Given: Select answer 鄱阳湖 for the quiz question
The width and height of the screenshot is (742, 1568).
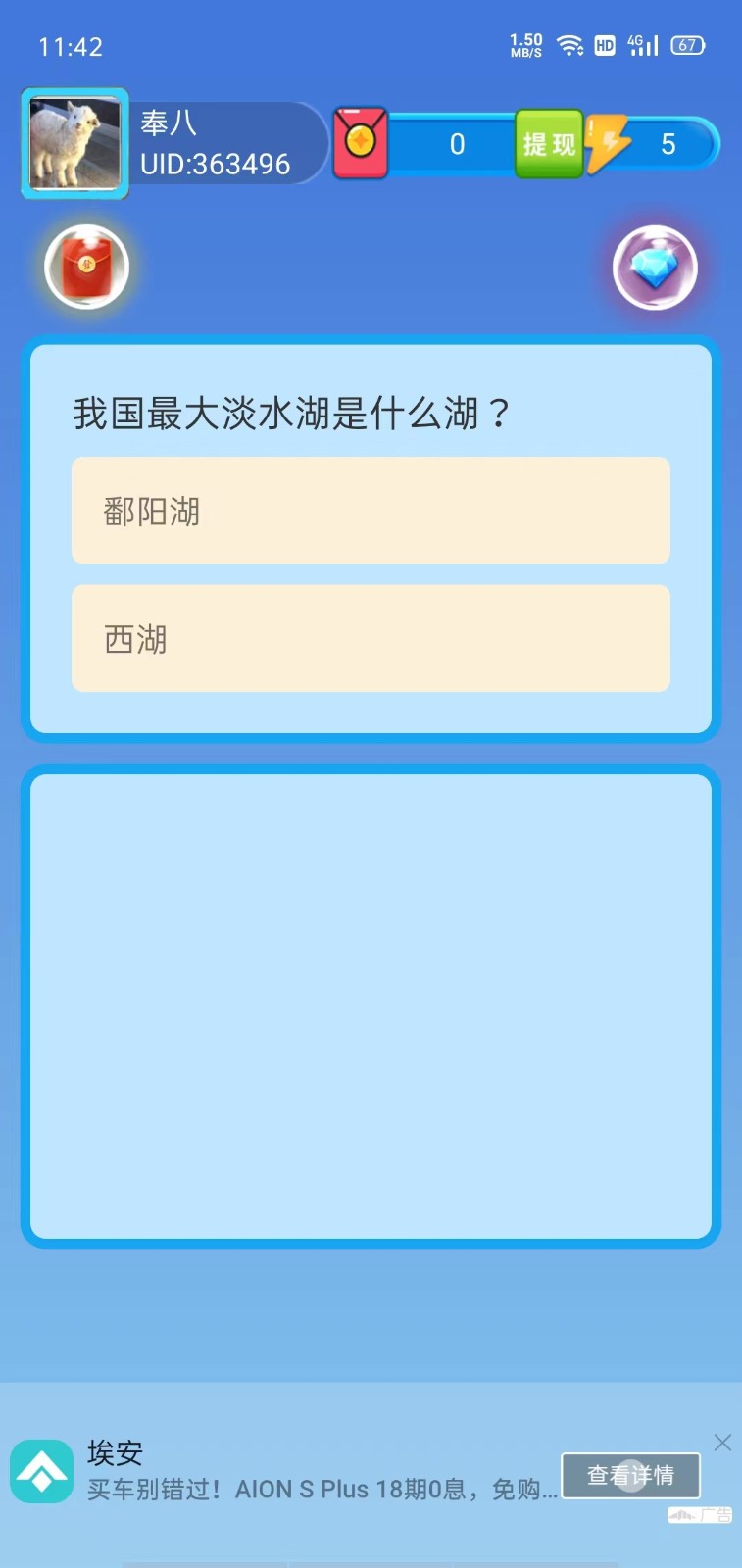Looking at the screenshot, I should coord(371,511).
